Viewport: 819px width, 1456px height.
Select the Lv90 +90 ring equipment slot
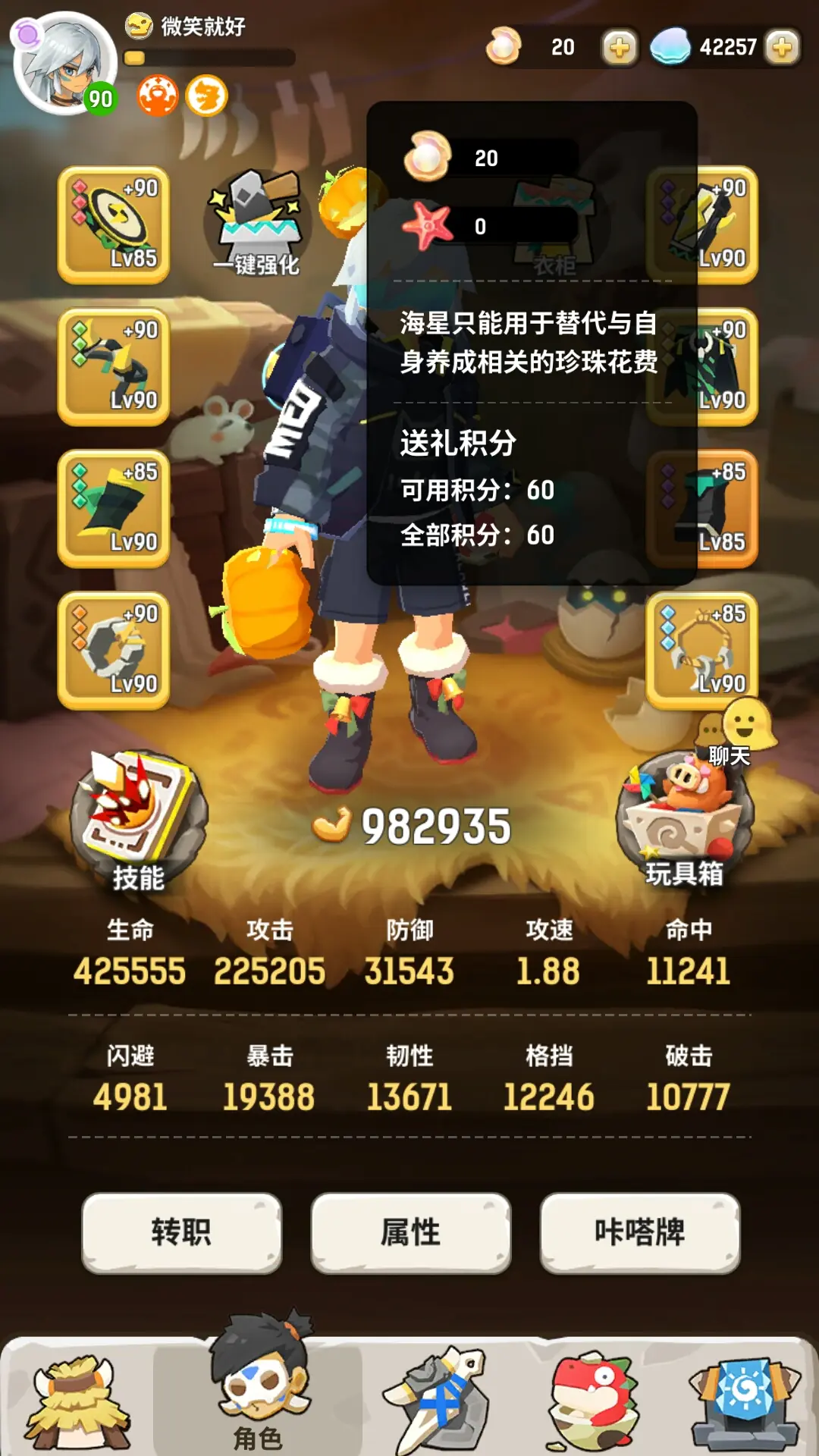pyautogui.click(x=114, y=650)
